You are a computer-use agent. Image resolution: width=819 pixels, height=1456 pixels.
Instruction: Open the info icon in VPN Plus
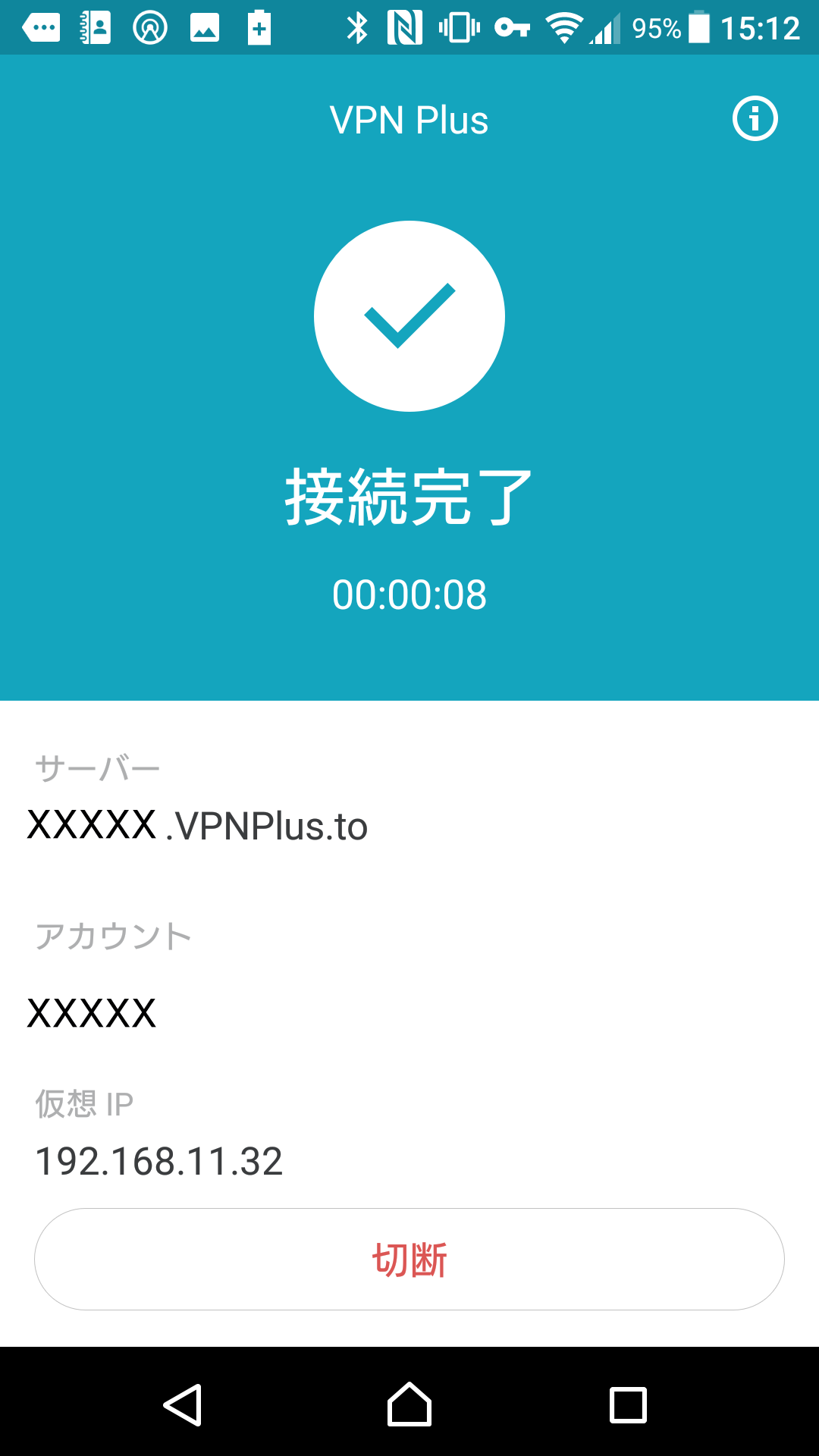pos(755,119)
